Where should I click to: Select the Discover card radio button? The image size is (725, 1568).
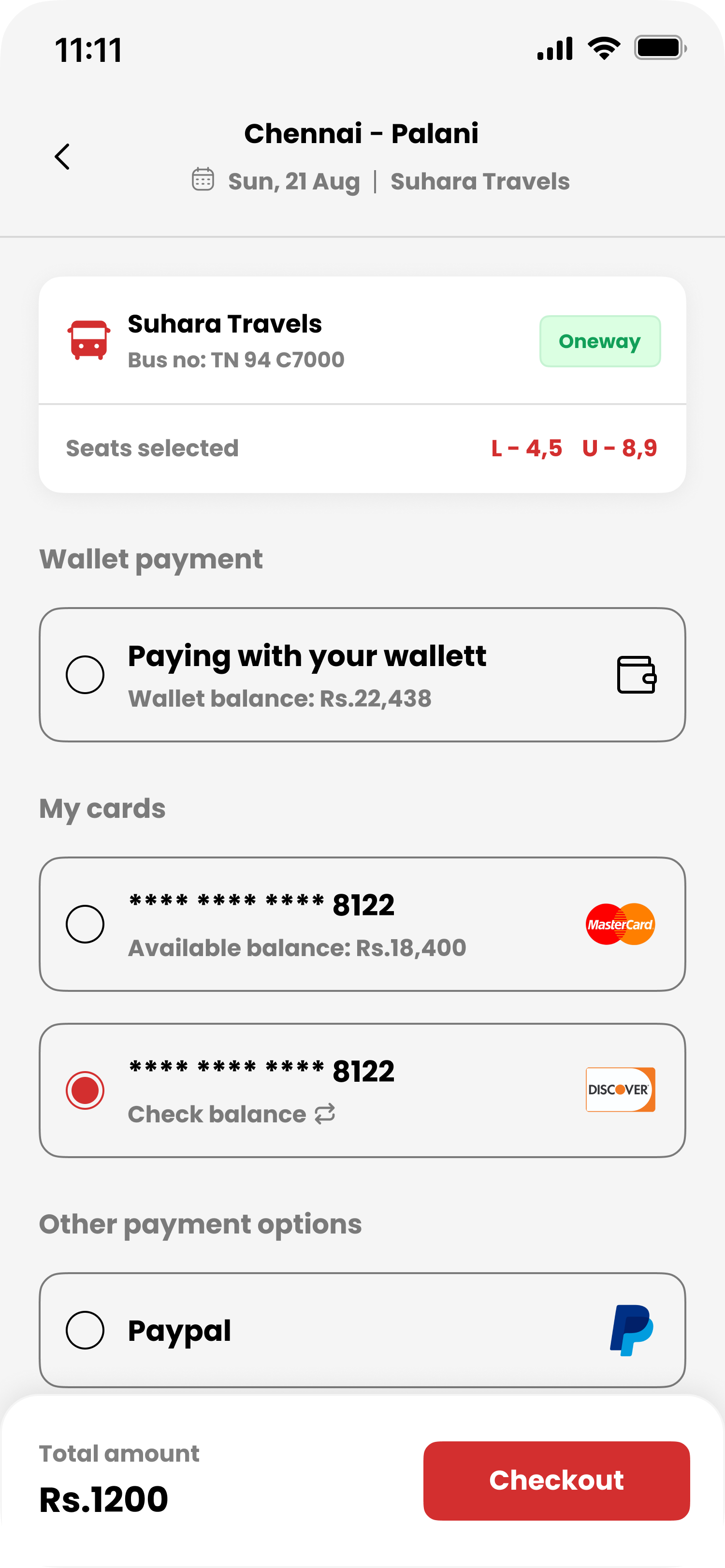point(85,1090)
